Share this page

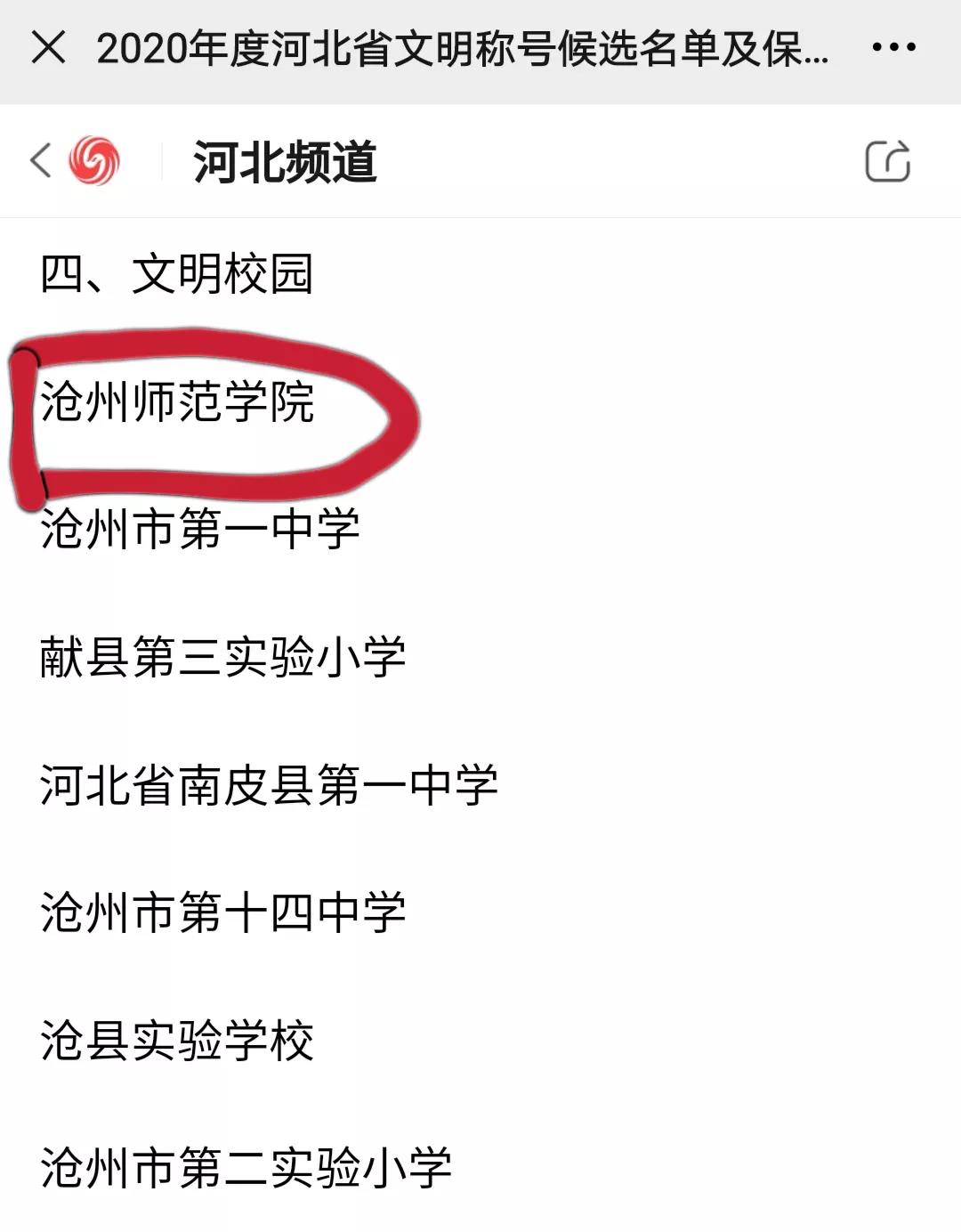(x=887, y=161)
